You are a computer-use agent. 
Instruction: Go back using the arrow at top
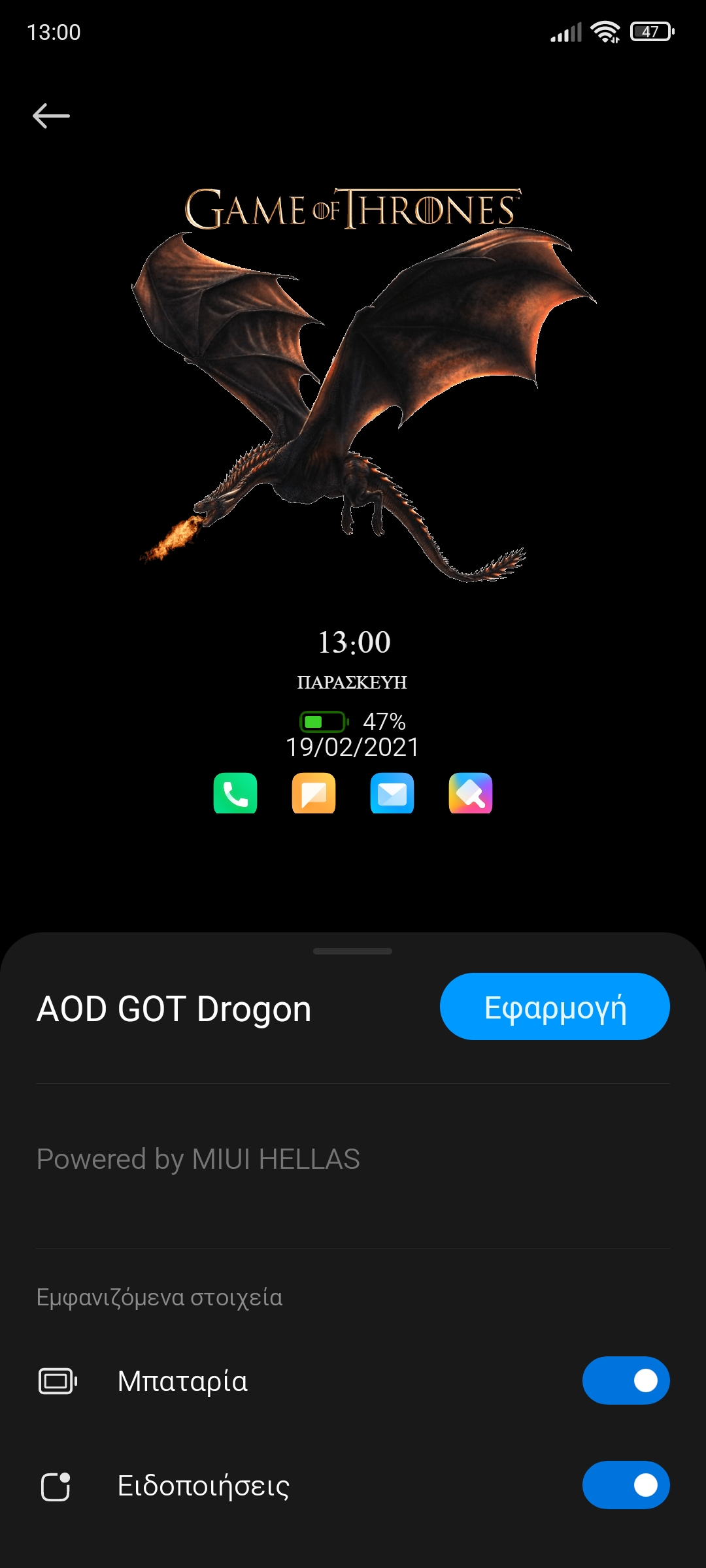51,116
